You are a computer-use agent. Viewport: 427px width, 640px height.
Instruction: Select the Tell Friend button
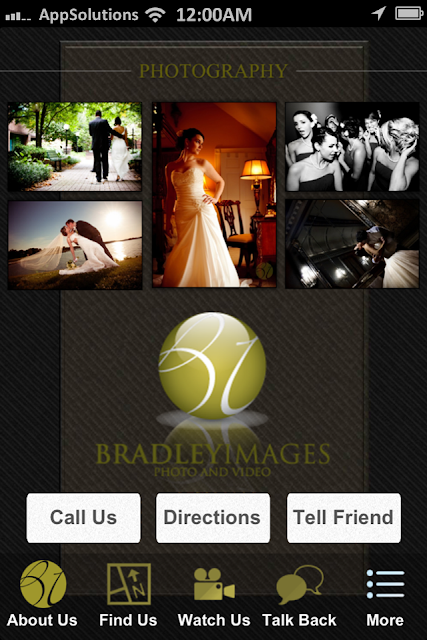click(344, 518)
